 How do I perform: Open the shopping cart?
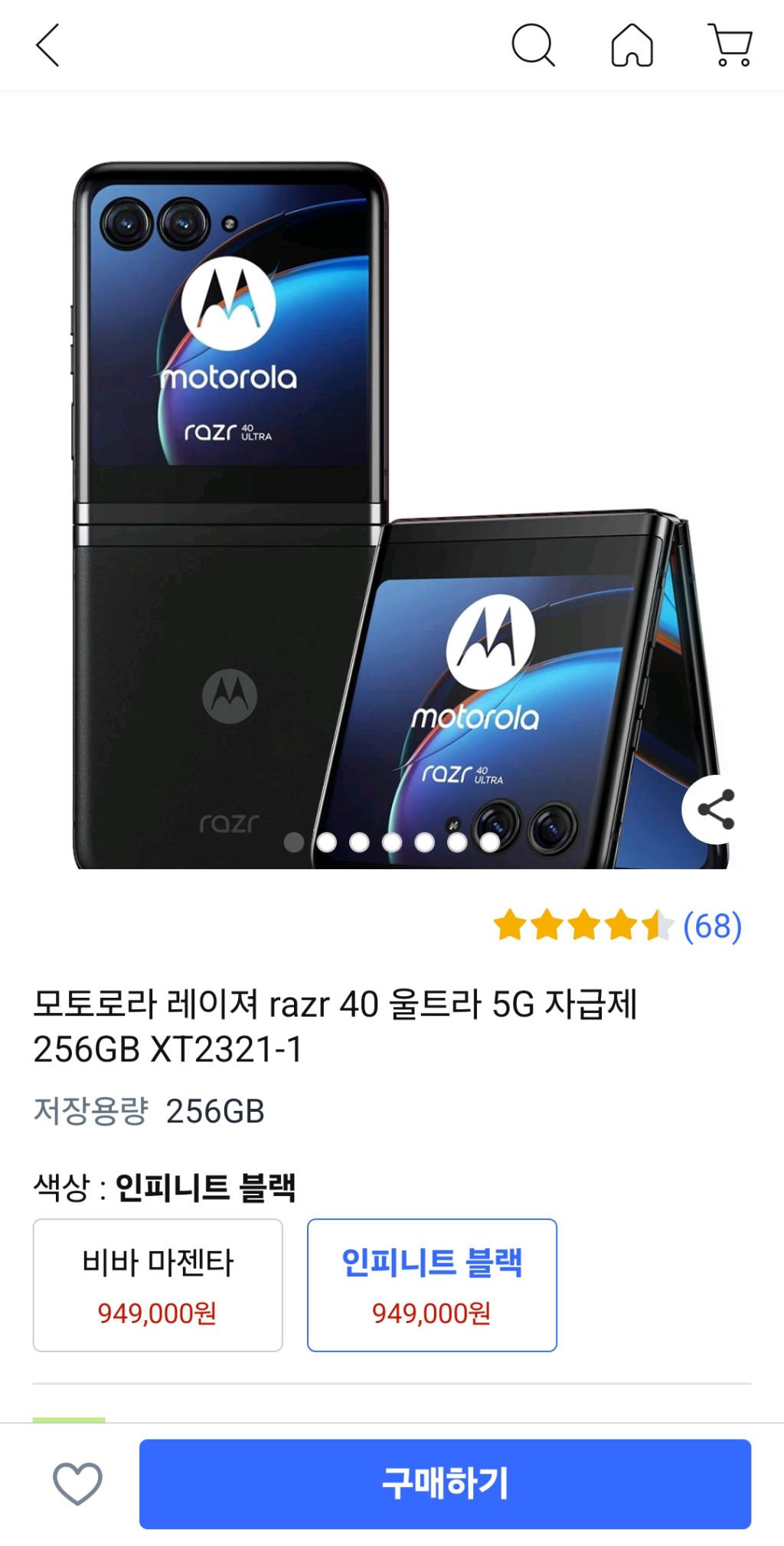(730, 45)
